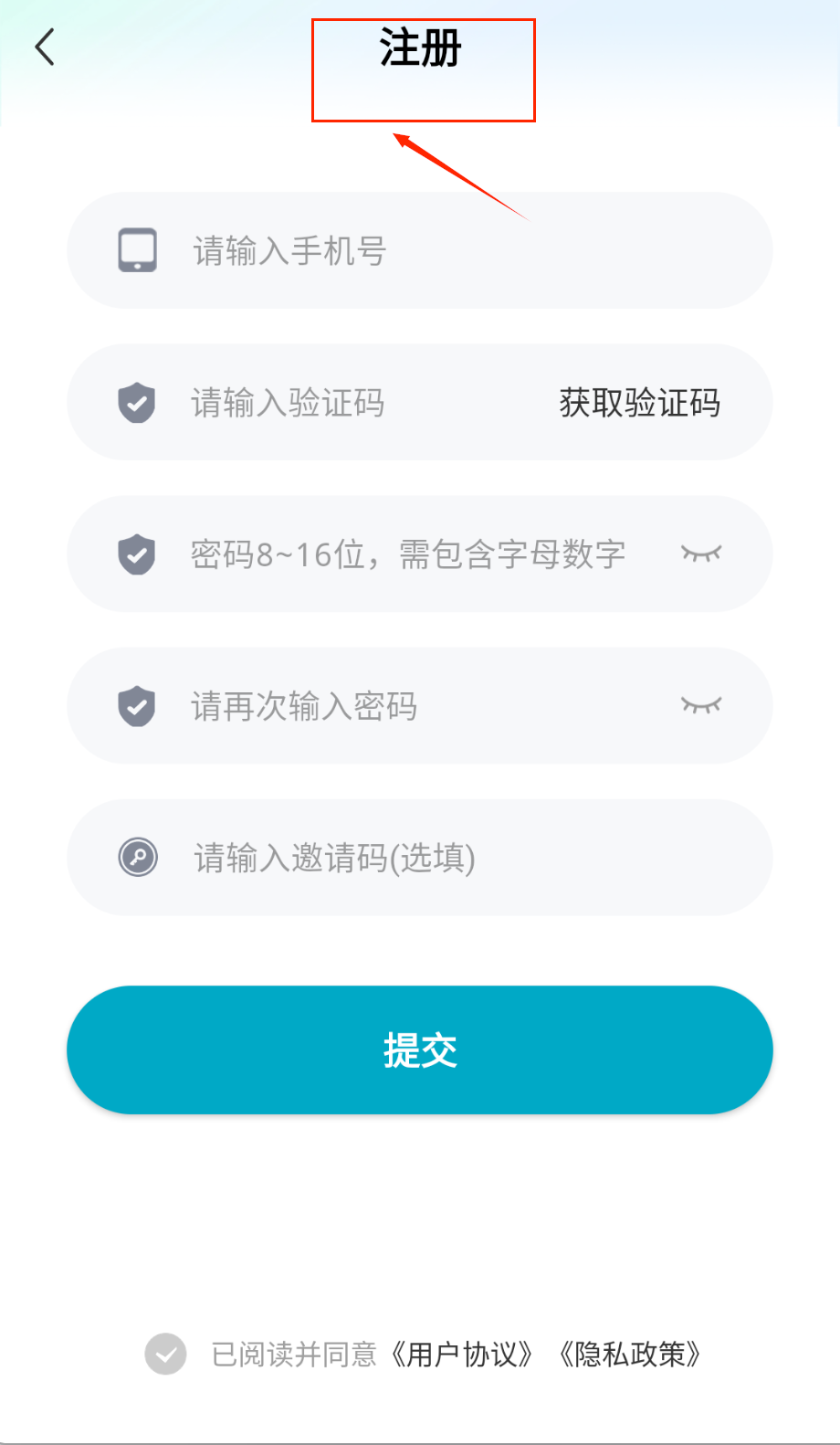Open the 《隐私政策》 privacy policy link
The width and height of the screenshot is (840, 1445).
(630, 1354)
